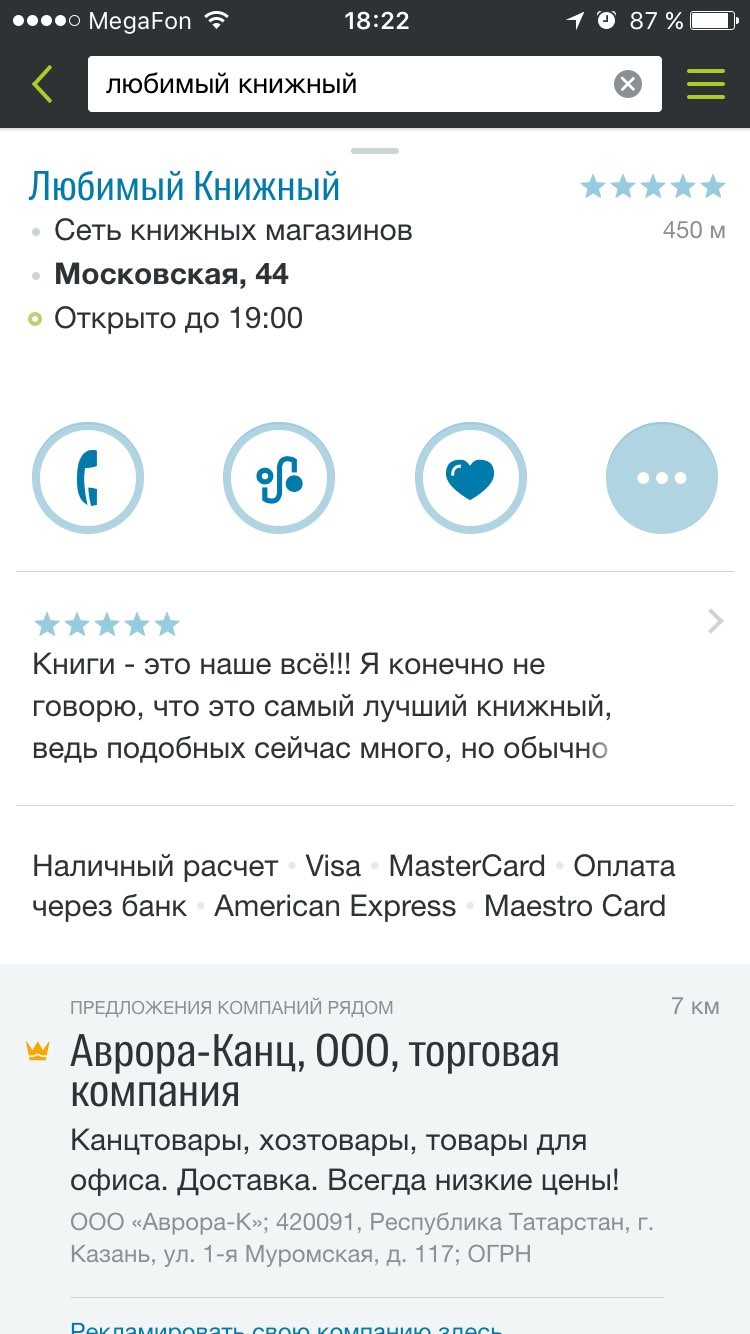Open more actions three-dot button
Screen dimensions: 750x1334
662,478
